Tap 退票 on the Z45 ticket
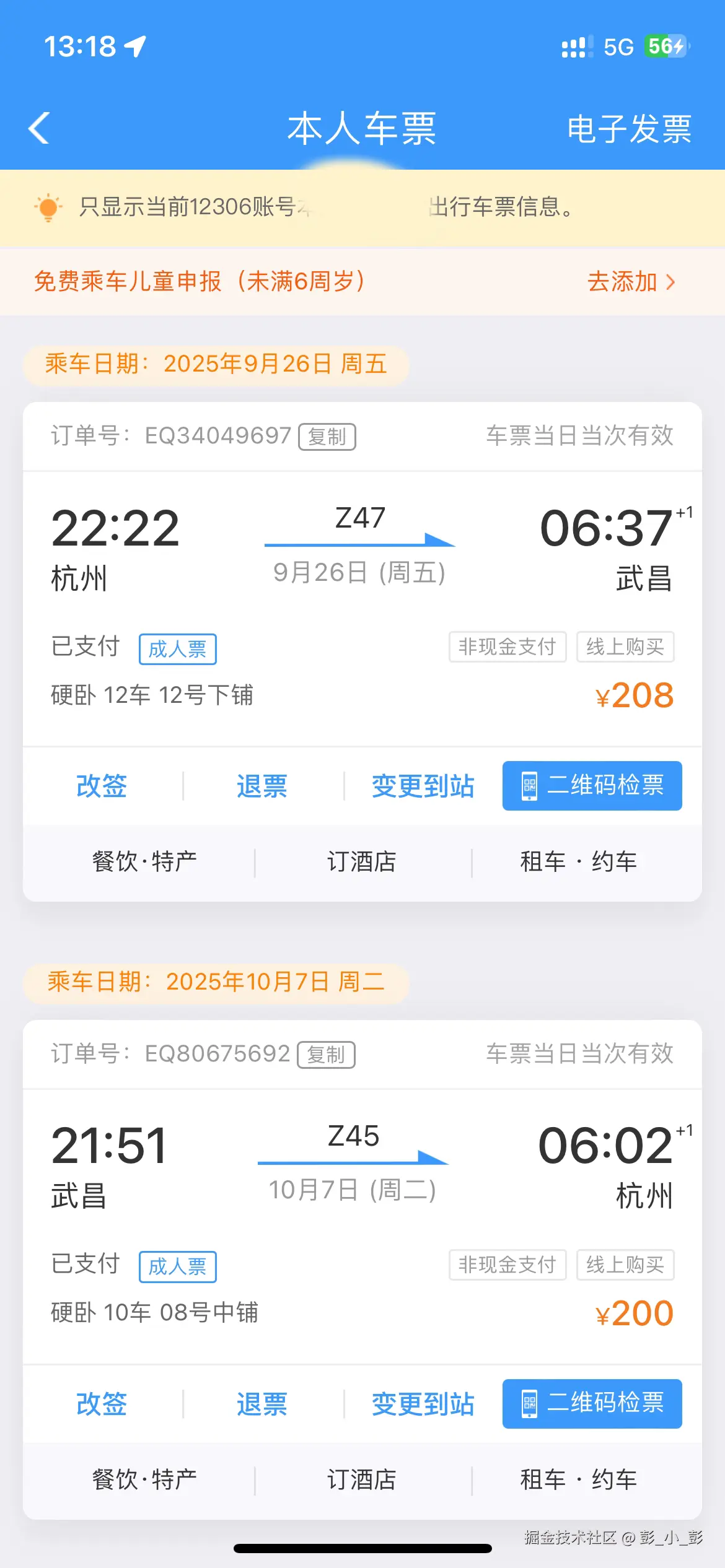The width and height of the screenshot is (725, 1568). pos(261,1405)
